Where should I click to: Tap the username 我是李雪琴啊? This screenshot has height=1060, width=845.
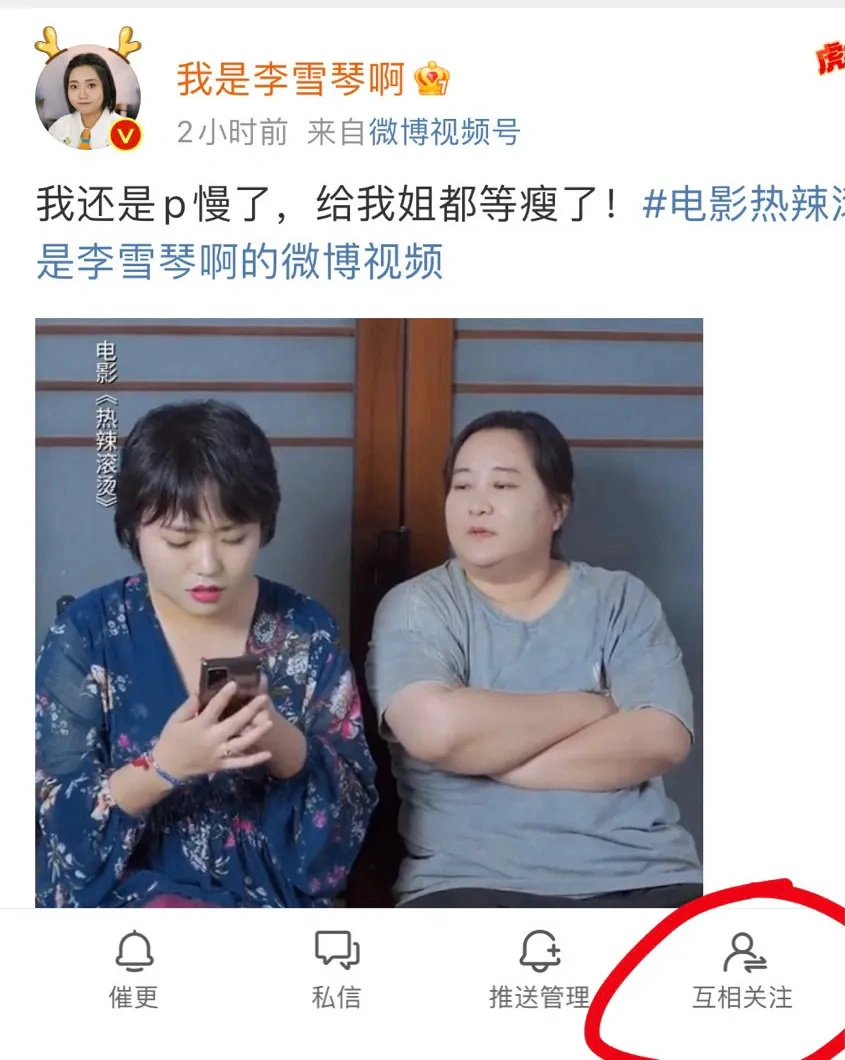click(x=290, y=78)
